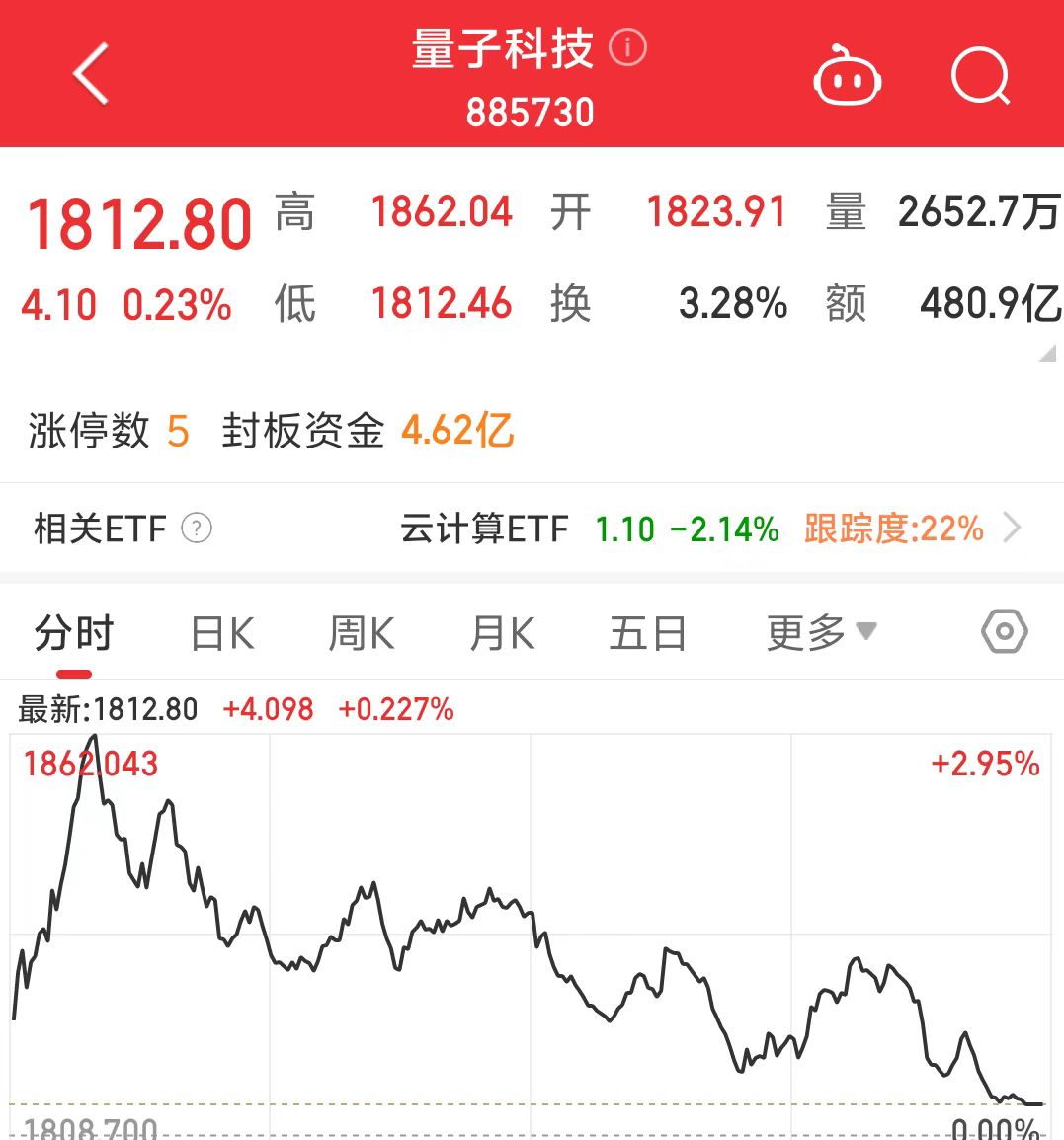The width and height of the screenshot is (1064, 1140).
Task: Expand the 更多 chart period dropdown
Action: click(x=821, y=632)
